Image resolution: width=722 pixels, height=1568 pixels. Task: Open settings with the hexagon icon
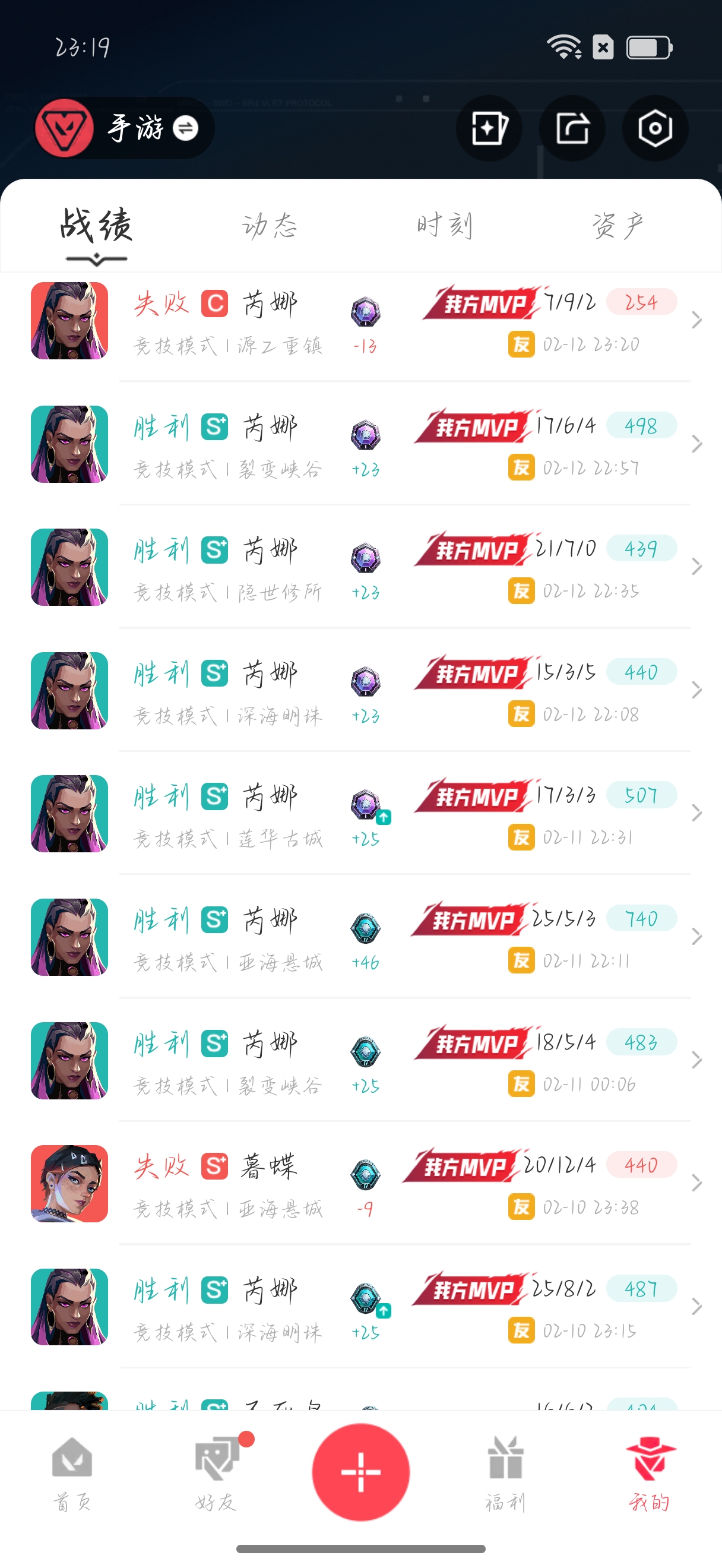tap(654, 128)
